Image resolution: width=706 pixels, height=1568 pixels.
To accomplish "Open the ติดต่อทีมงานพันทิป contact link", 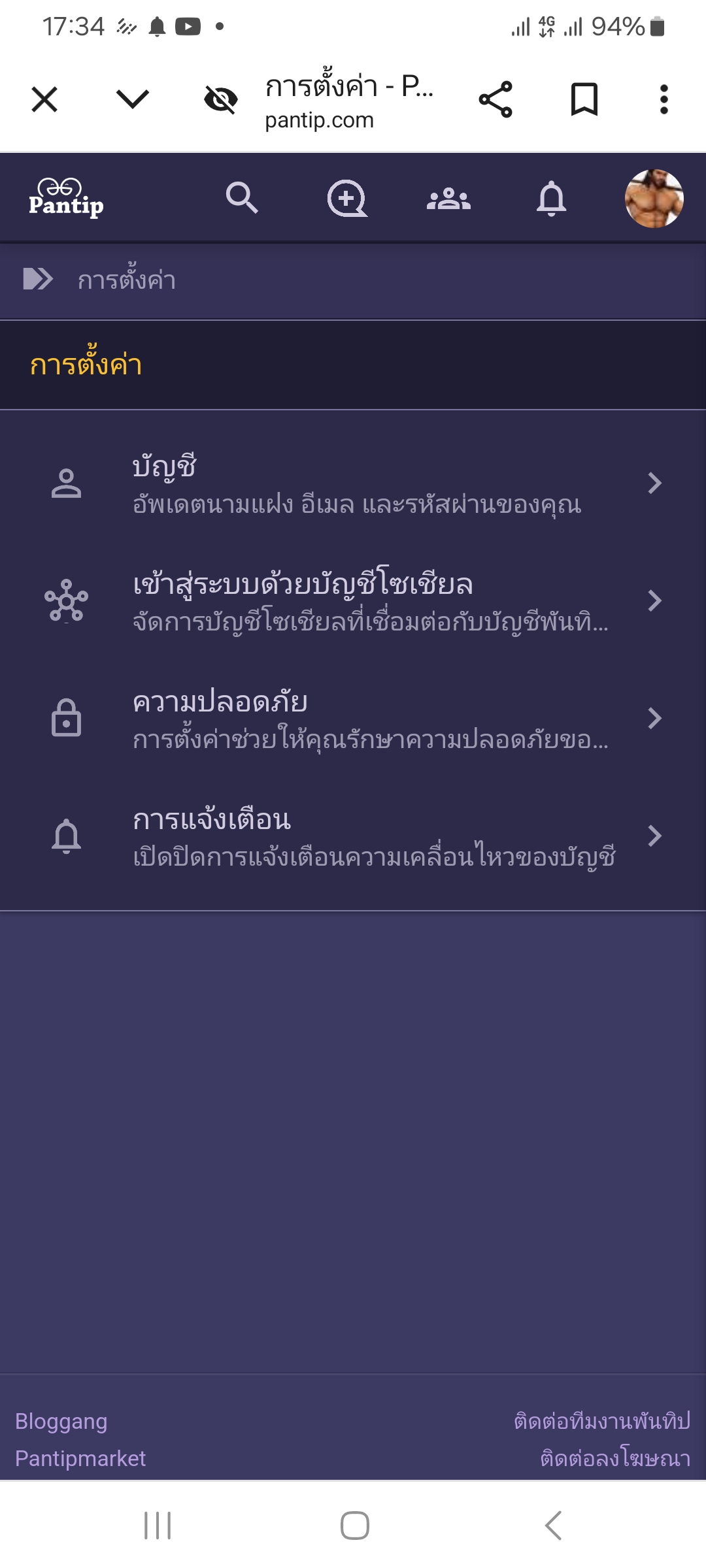I will 602,1421.
